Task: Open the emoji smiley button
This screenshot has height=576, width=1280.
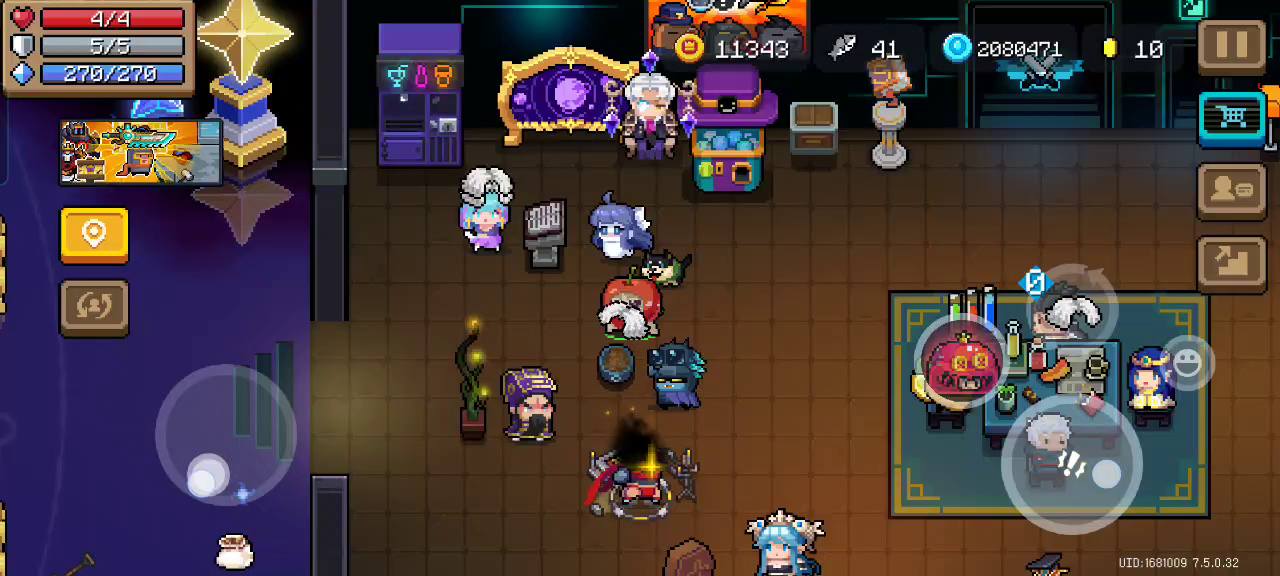Action: point(1187,363)
